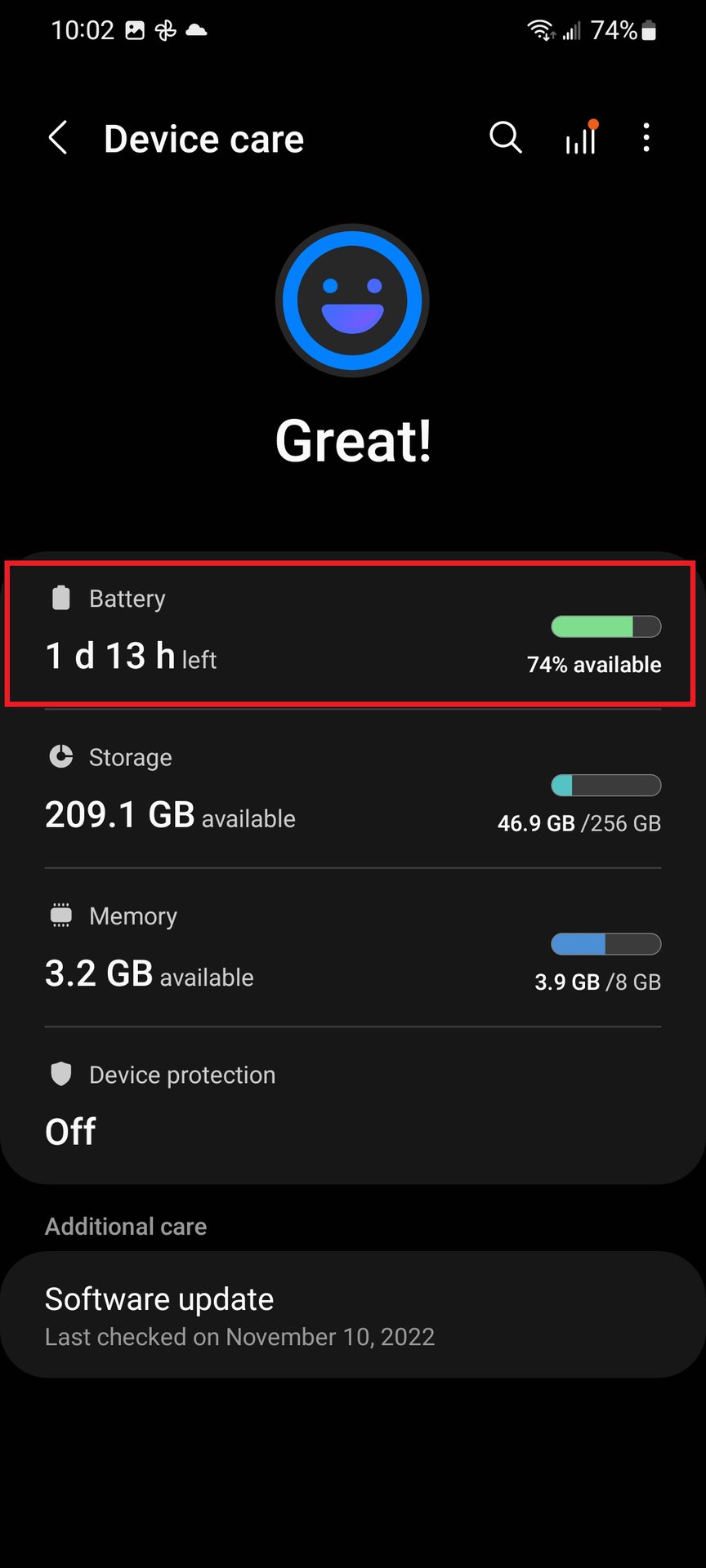Go back from Device care
Viewport: 706px width, 1568px height.
[x=58, y=138]
